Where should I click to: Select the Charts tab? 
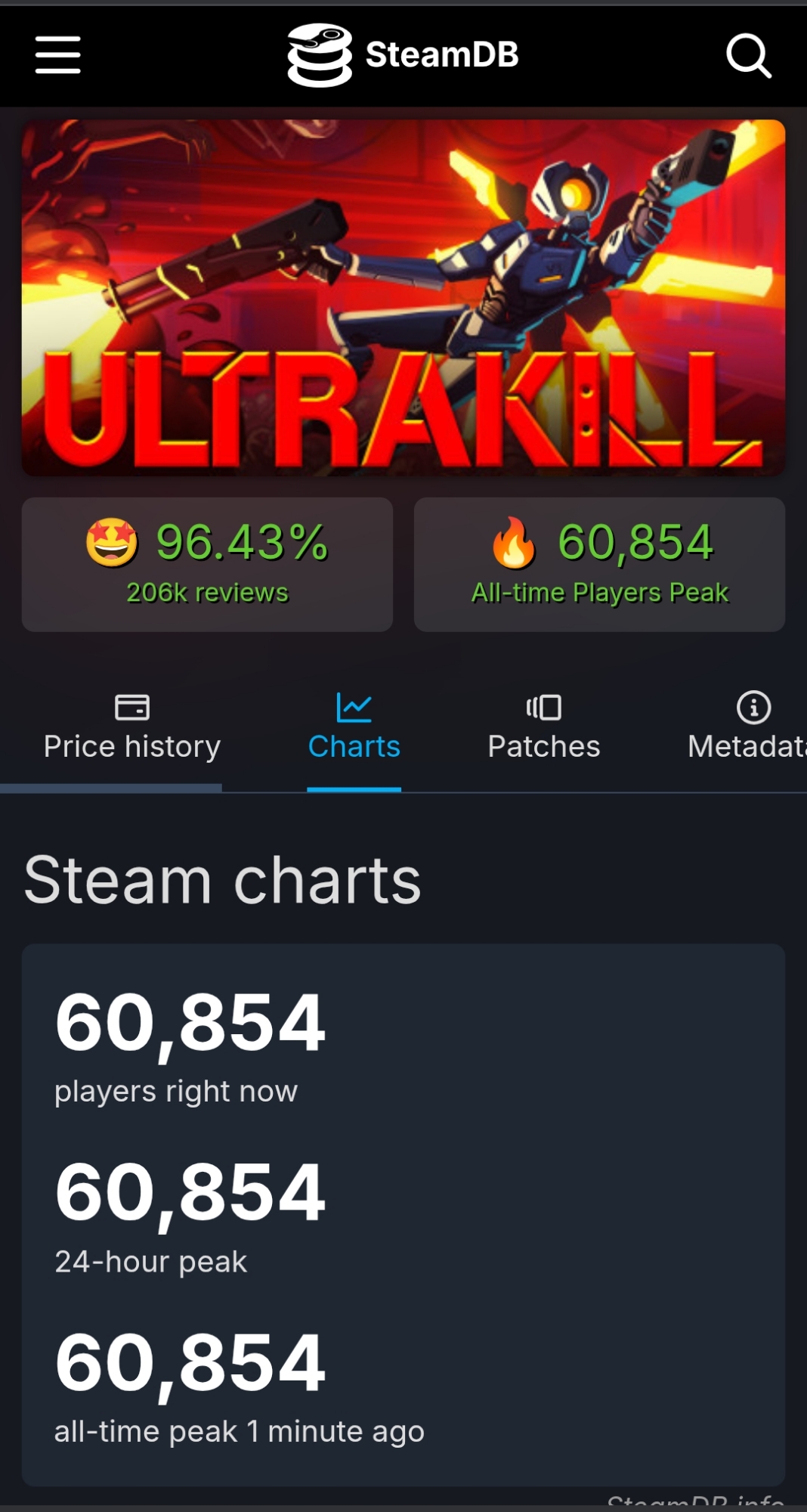354,727
